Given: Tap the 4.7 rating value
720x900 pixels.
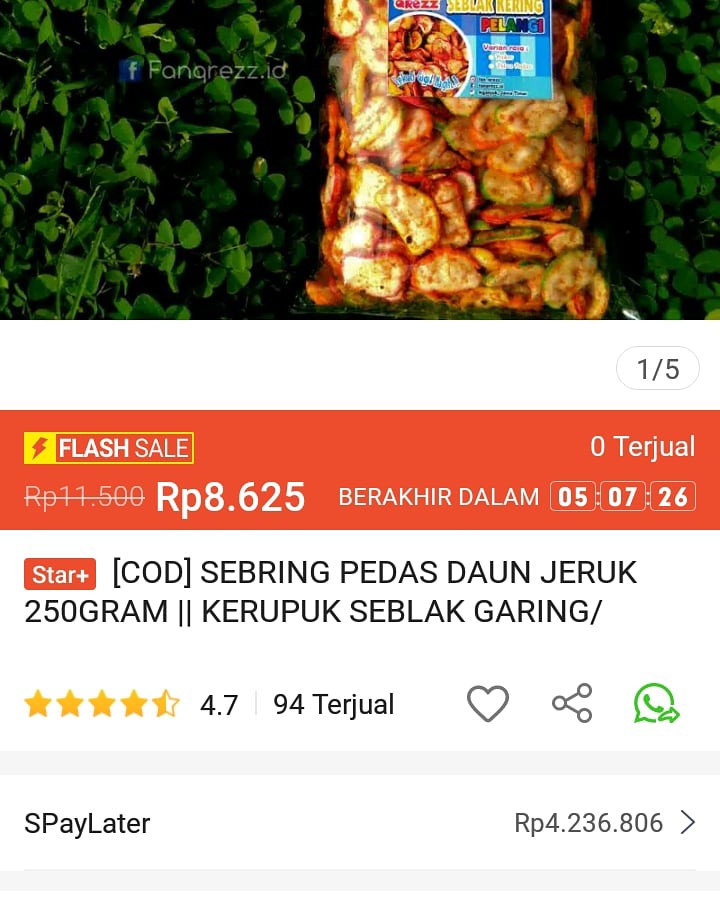Looking at the screenshot, I should point(219,704).
